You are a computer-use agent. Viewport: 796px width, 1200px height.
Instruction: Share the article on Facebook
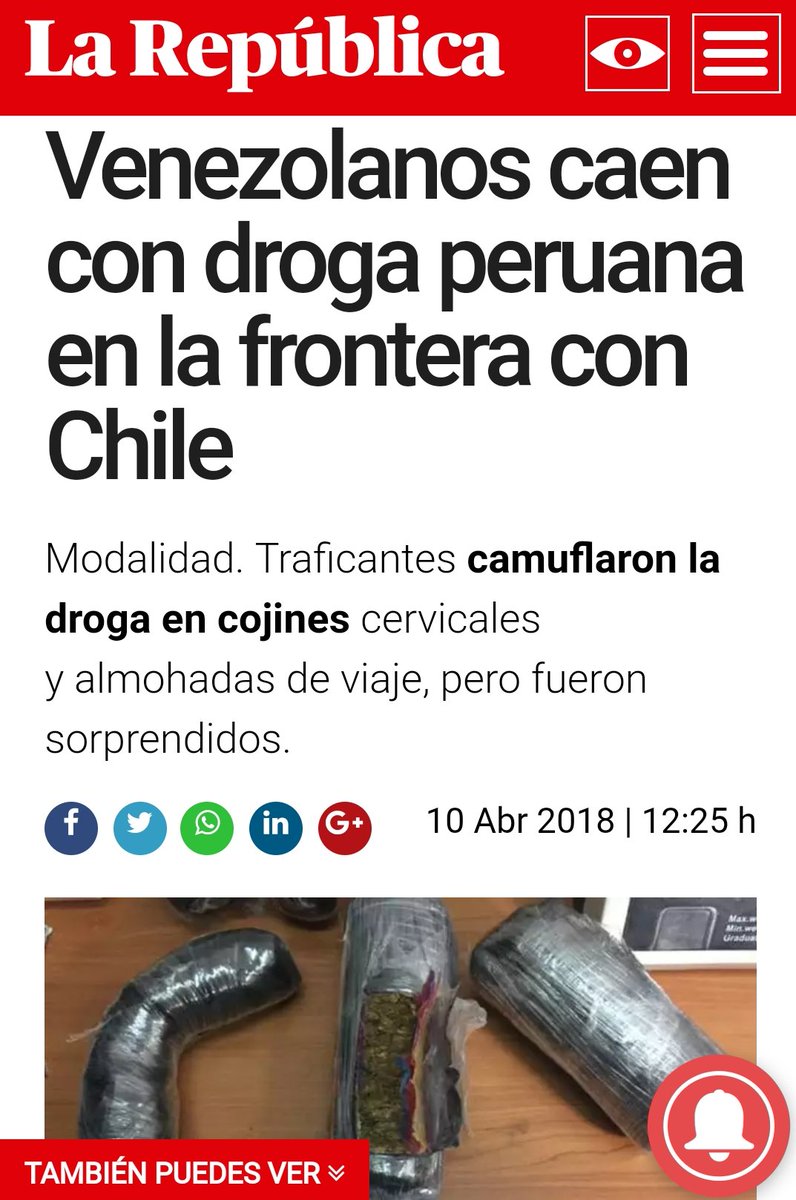71,826
